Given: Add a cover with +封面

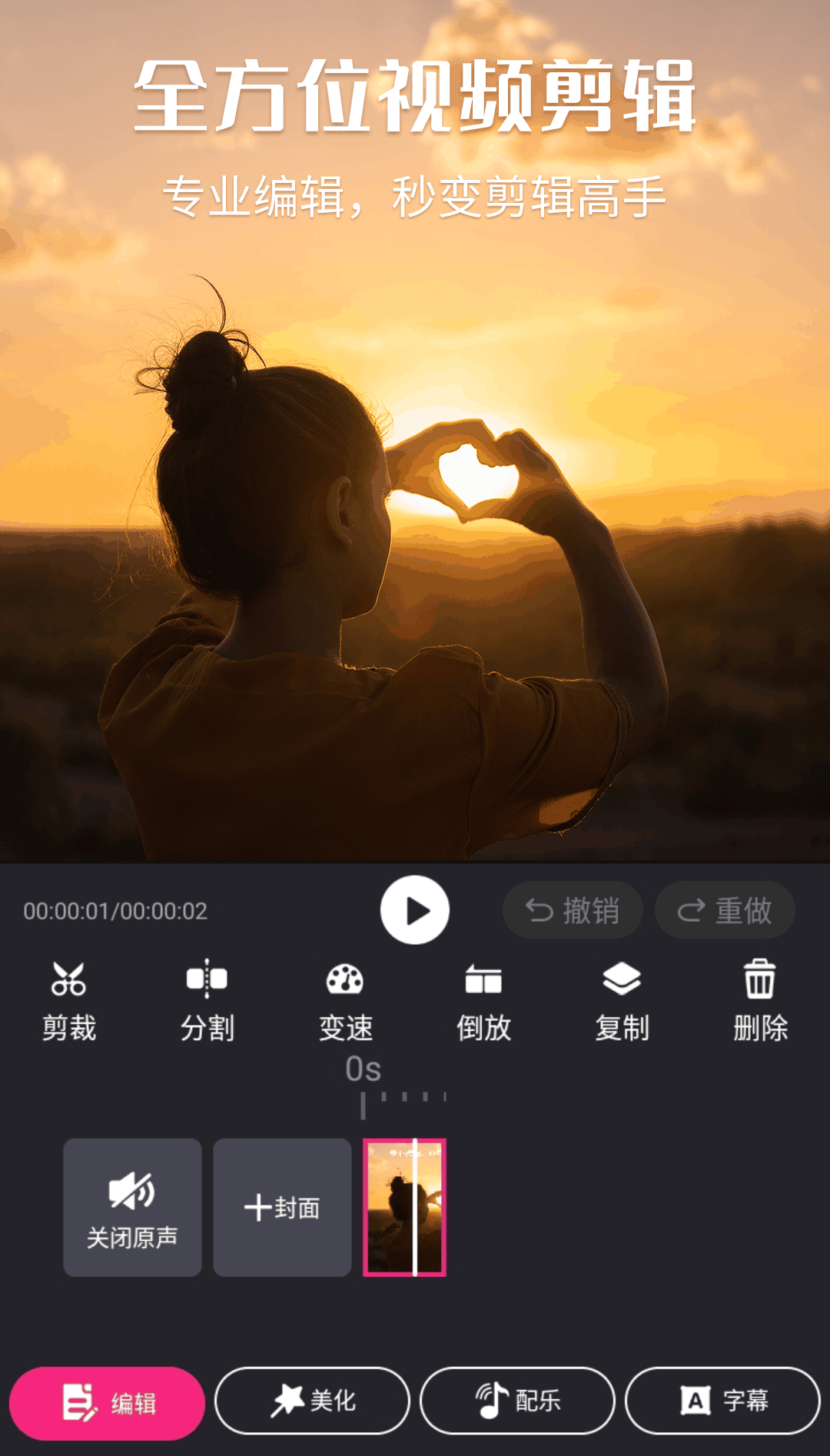Looking at the screenshot, I should click(282, 1207).
